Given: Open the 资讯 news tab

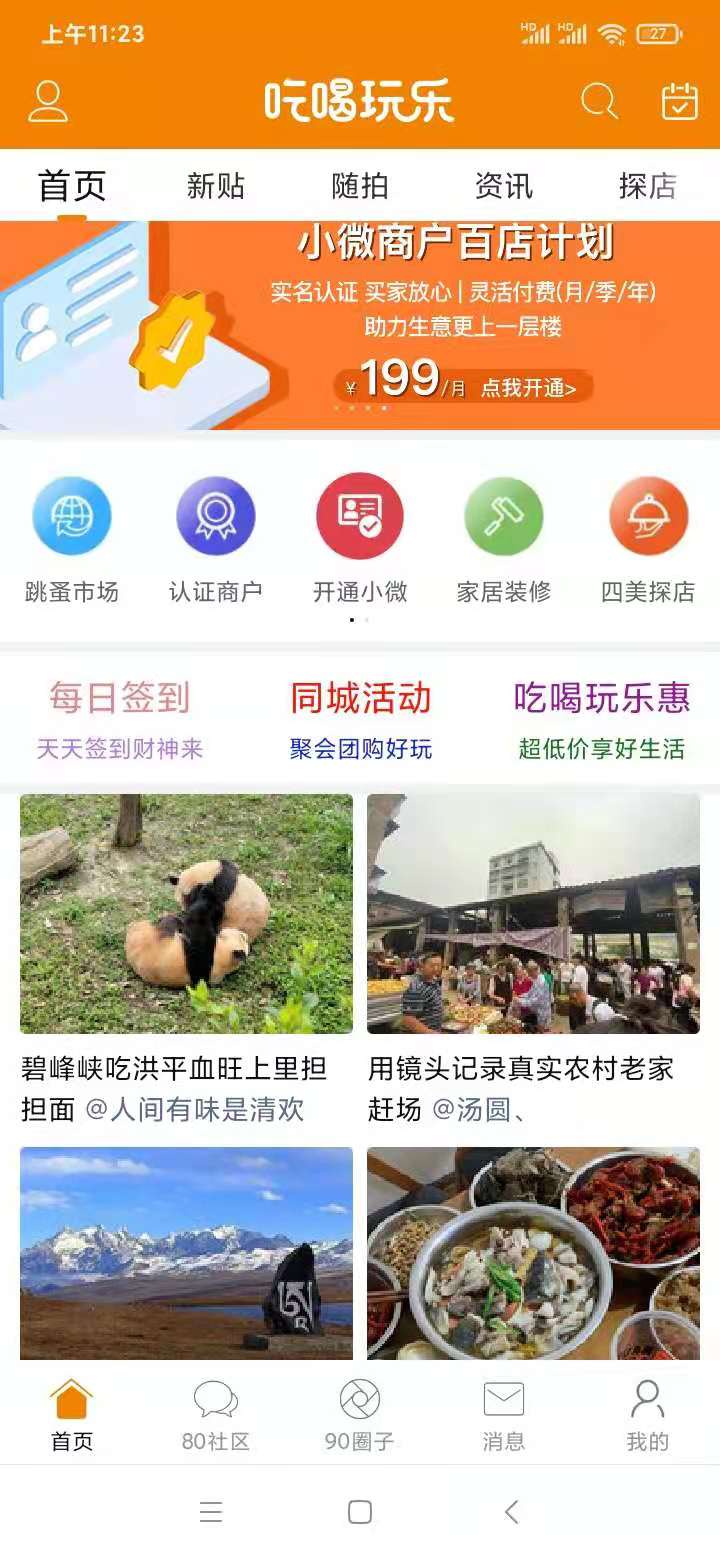Looking at the screenshot, I should click(503, 186).
